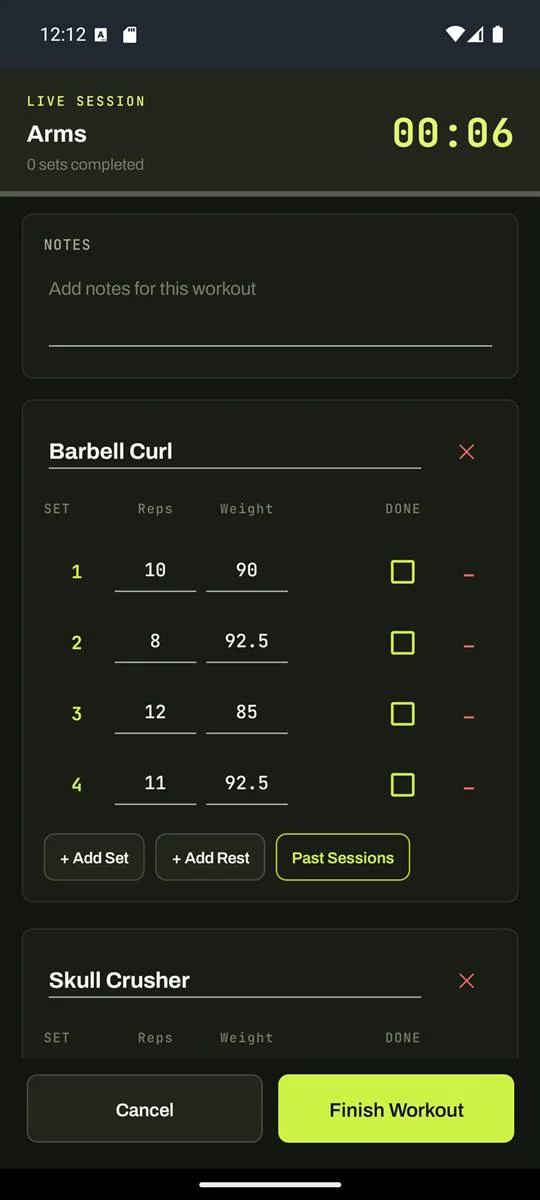Delete Barbell Curl set 2

click(x=468, y=646)
